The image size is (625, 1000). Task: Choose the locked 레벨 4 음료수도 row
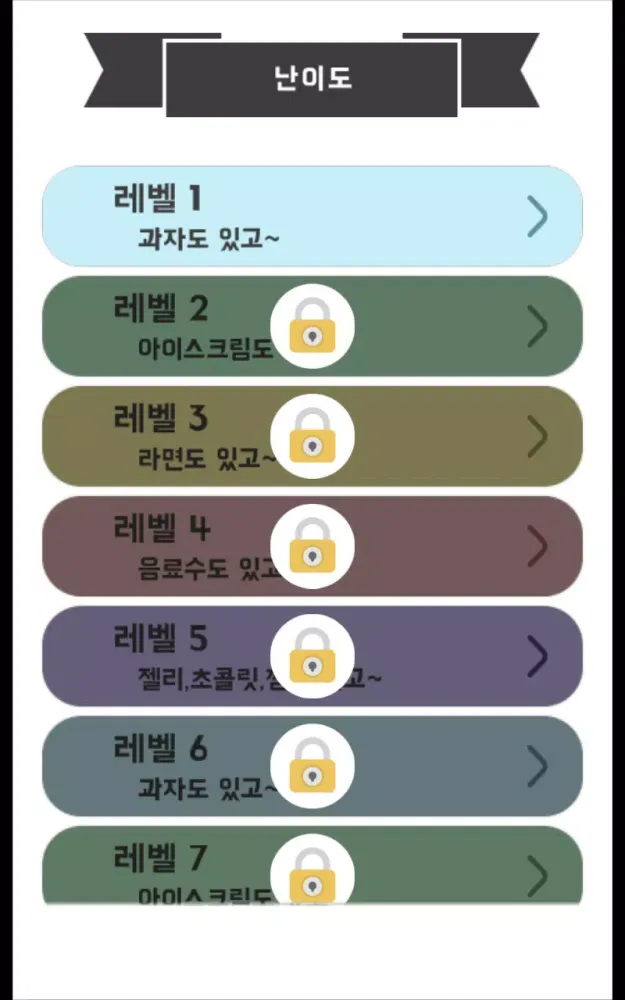[312, 546]
